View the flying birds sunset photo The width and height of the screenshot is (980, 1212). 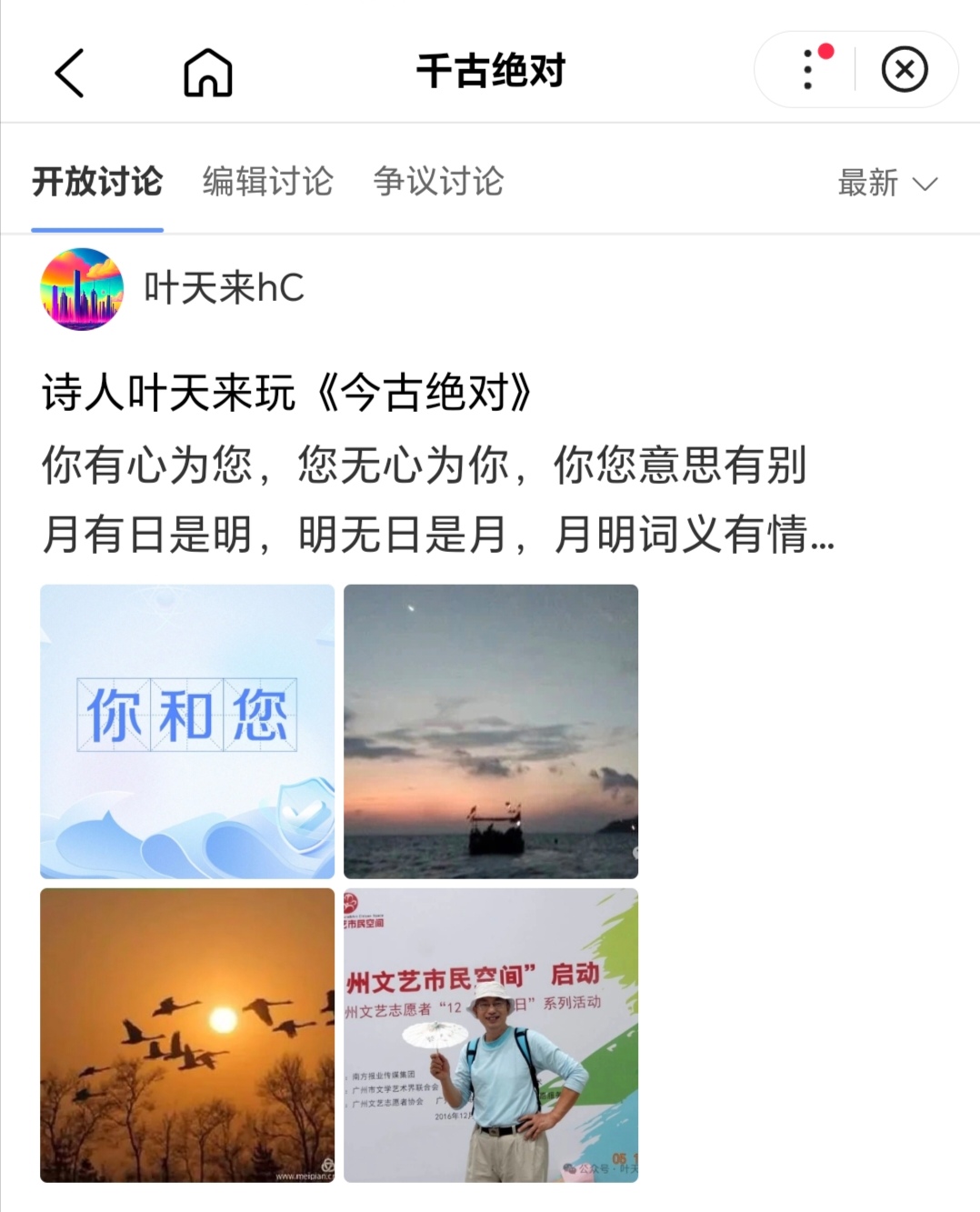click(x=187, y=1035)
